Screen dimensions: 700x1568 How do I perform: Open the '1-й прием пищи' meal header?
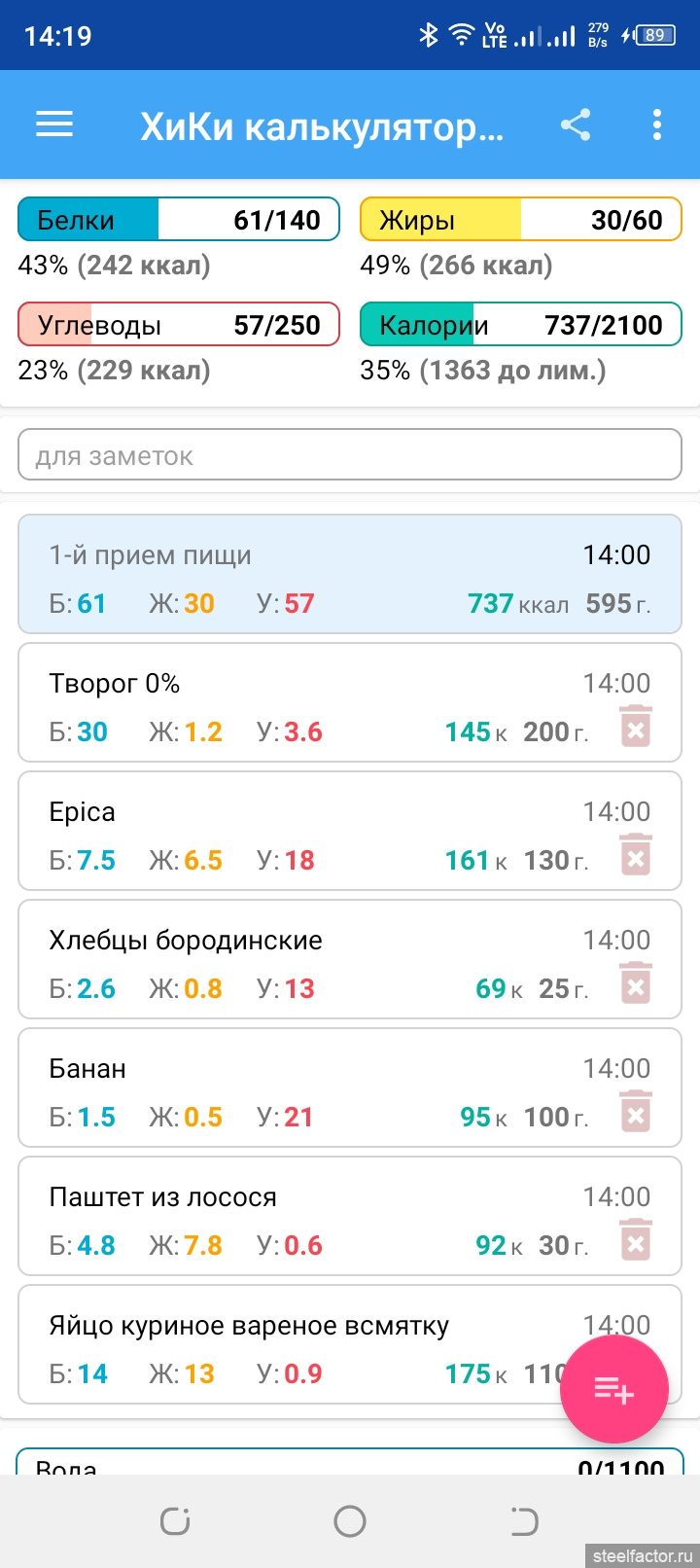coord(350,575)
